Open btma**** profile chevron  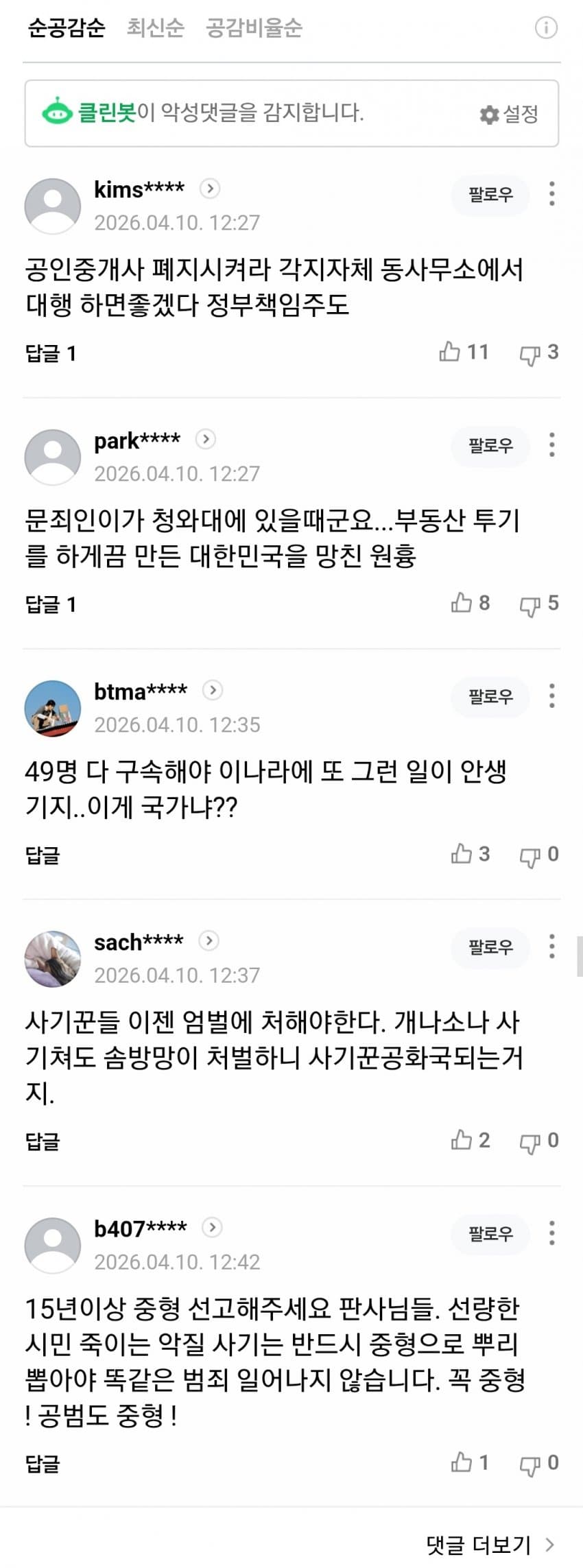(213, 690)
